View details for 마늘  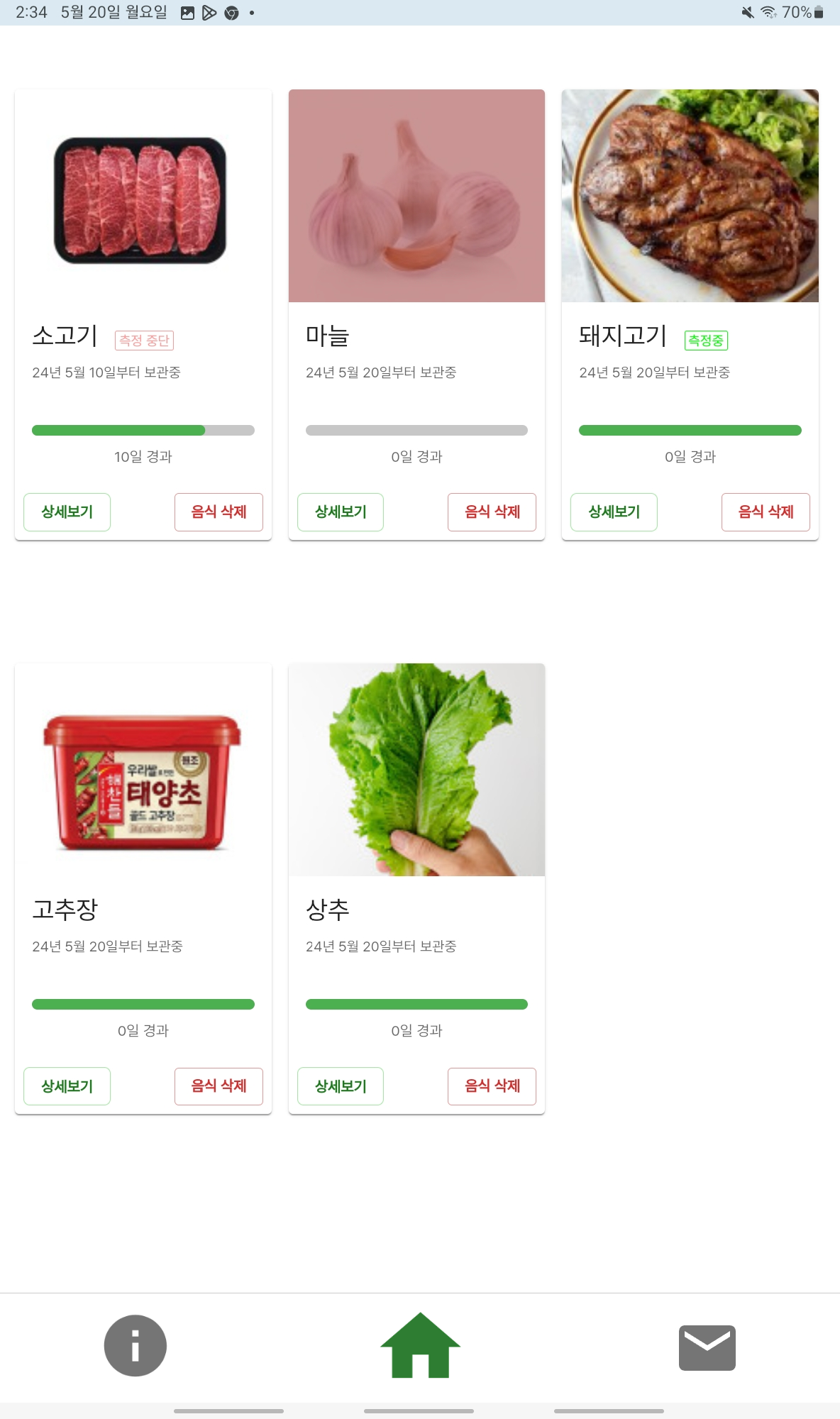click(341, 512)
